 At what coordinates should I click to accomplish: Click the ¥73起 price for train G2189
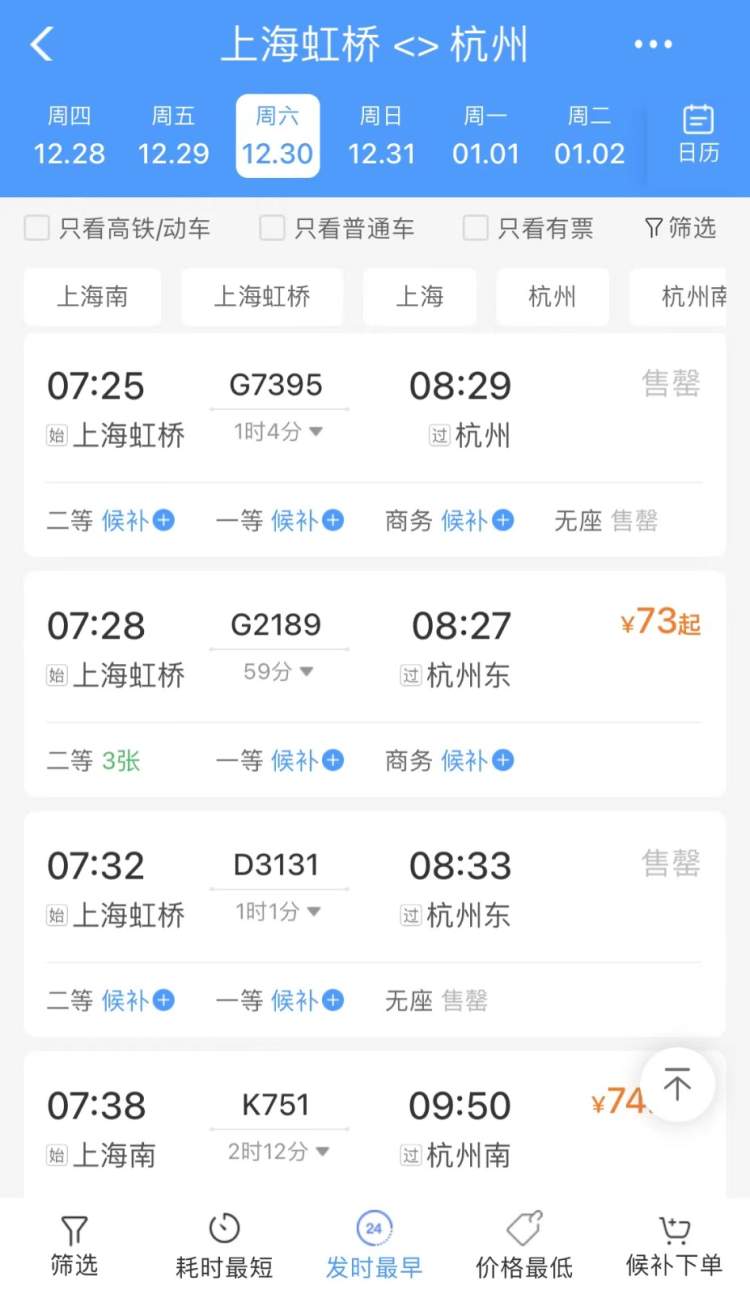tap(658, 622)
